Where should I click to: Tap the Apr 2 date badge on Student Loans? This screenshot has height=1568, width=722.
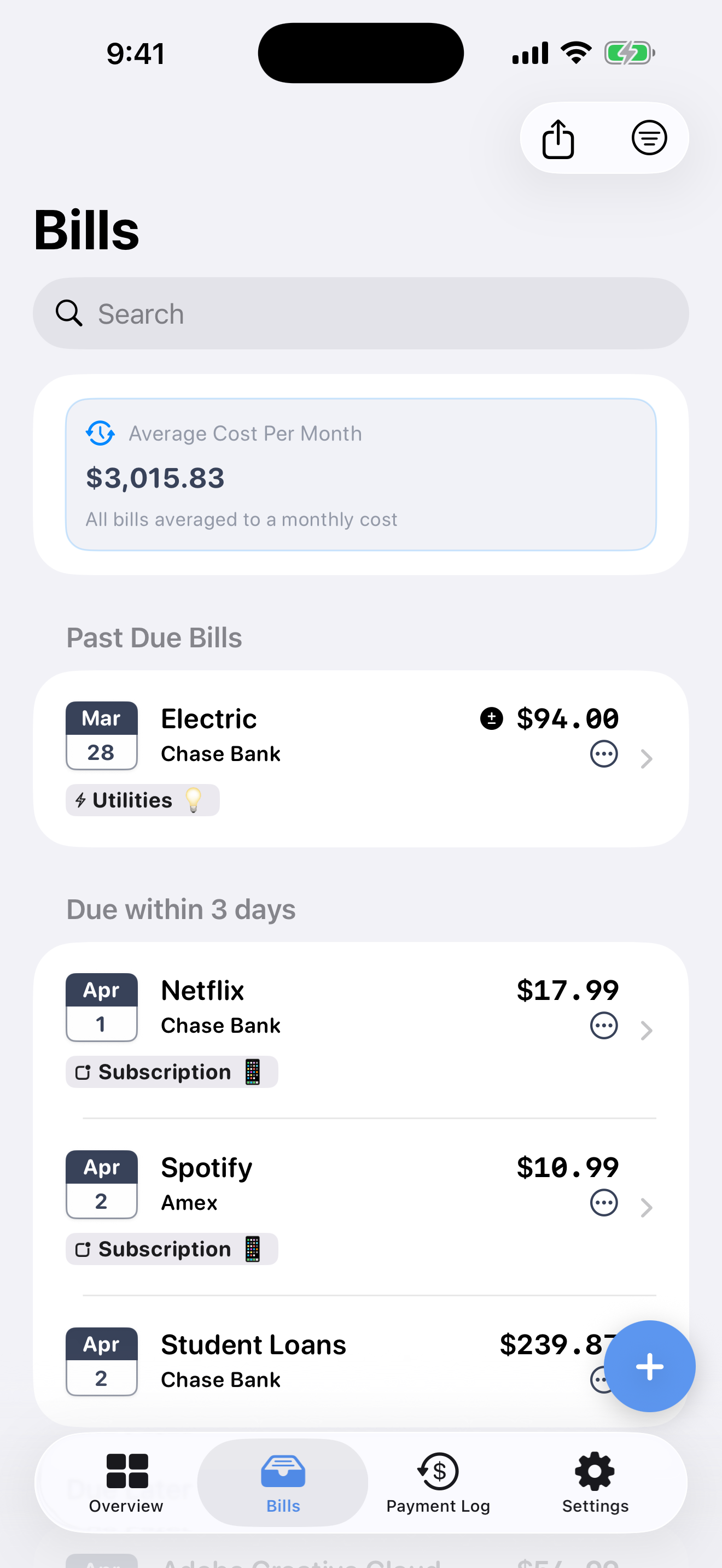point(101,1362)
